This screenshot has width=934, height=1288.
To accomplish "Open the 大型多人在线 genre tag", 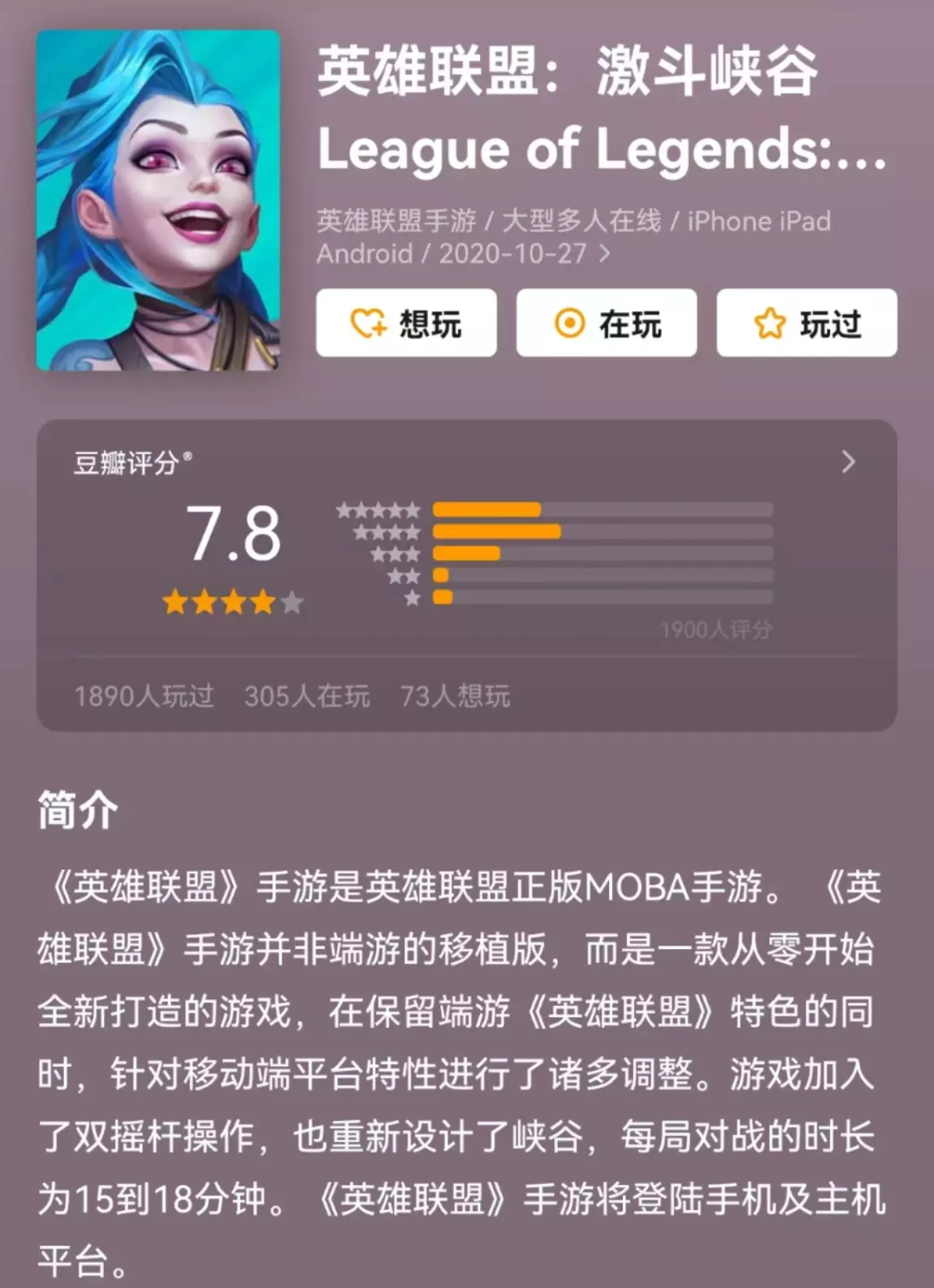I will click(584, 221).
